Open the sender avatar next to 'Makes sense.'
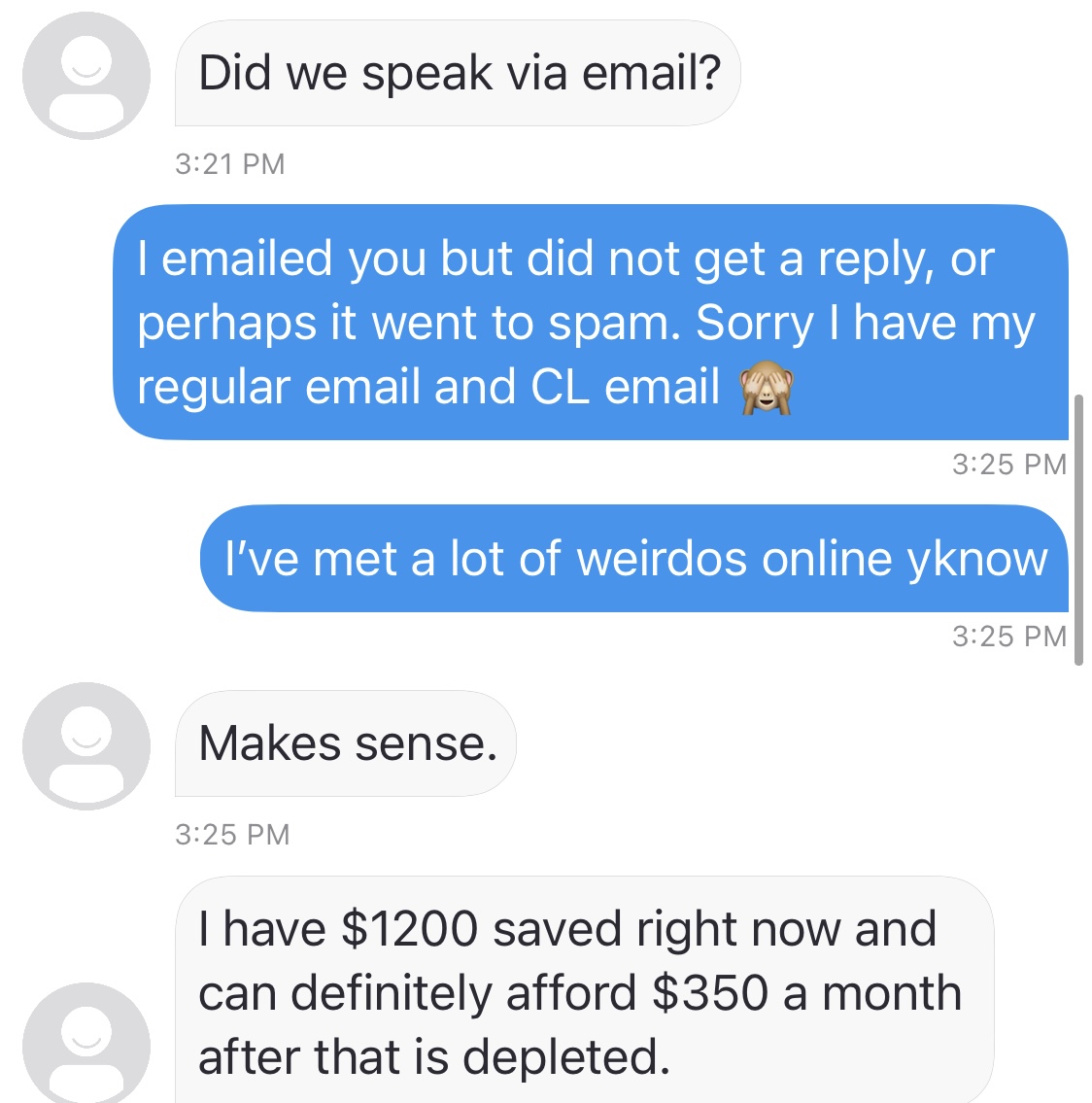The width and height of the screenshot is (1092, 1103). (86, 745)
